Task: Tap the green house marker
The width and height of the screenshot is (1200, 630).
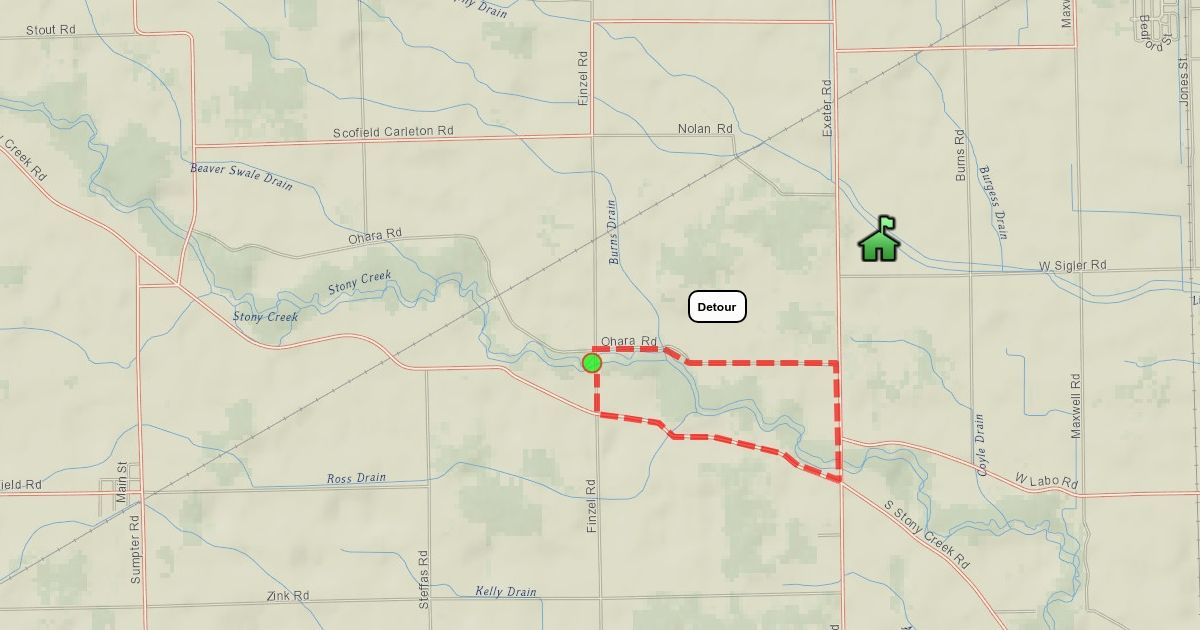Action: [x=879, y=241]
